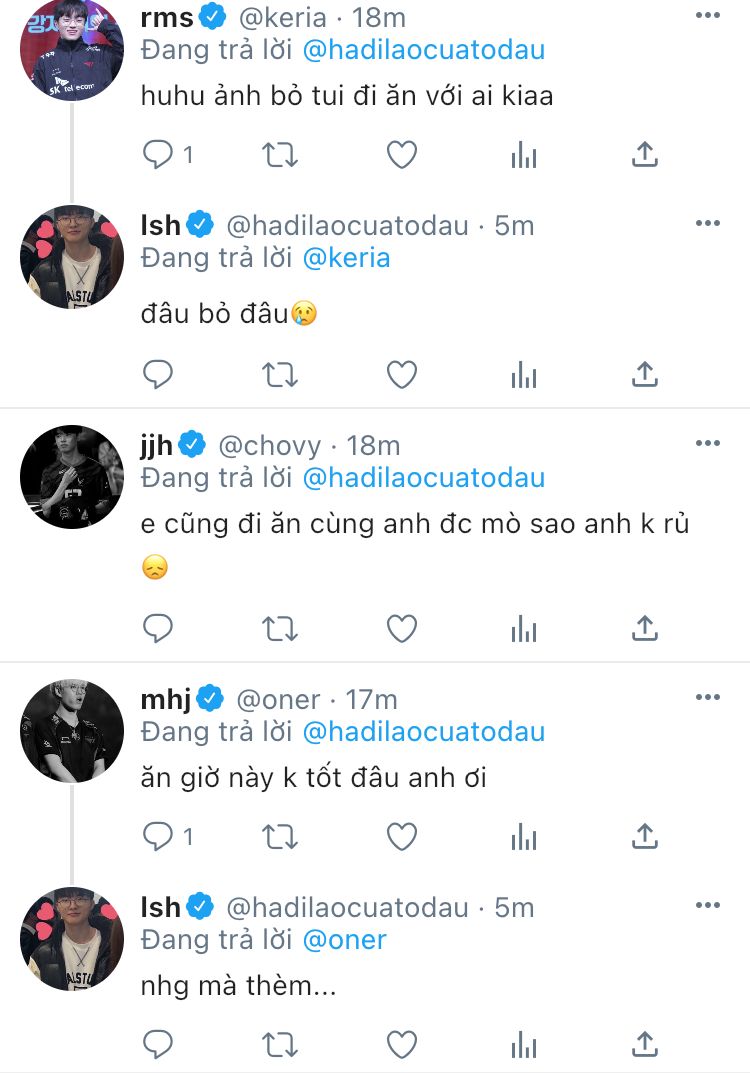Open jjh's profile picture
The width and height of the screenshot is (750, 1073).
pyautogui.click(x=72, y=477)
